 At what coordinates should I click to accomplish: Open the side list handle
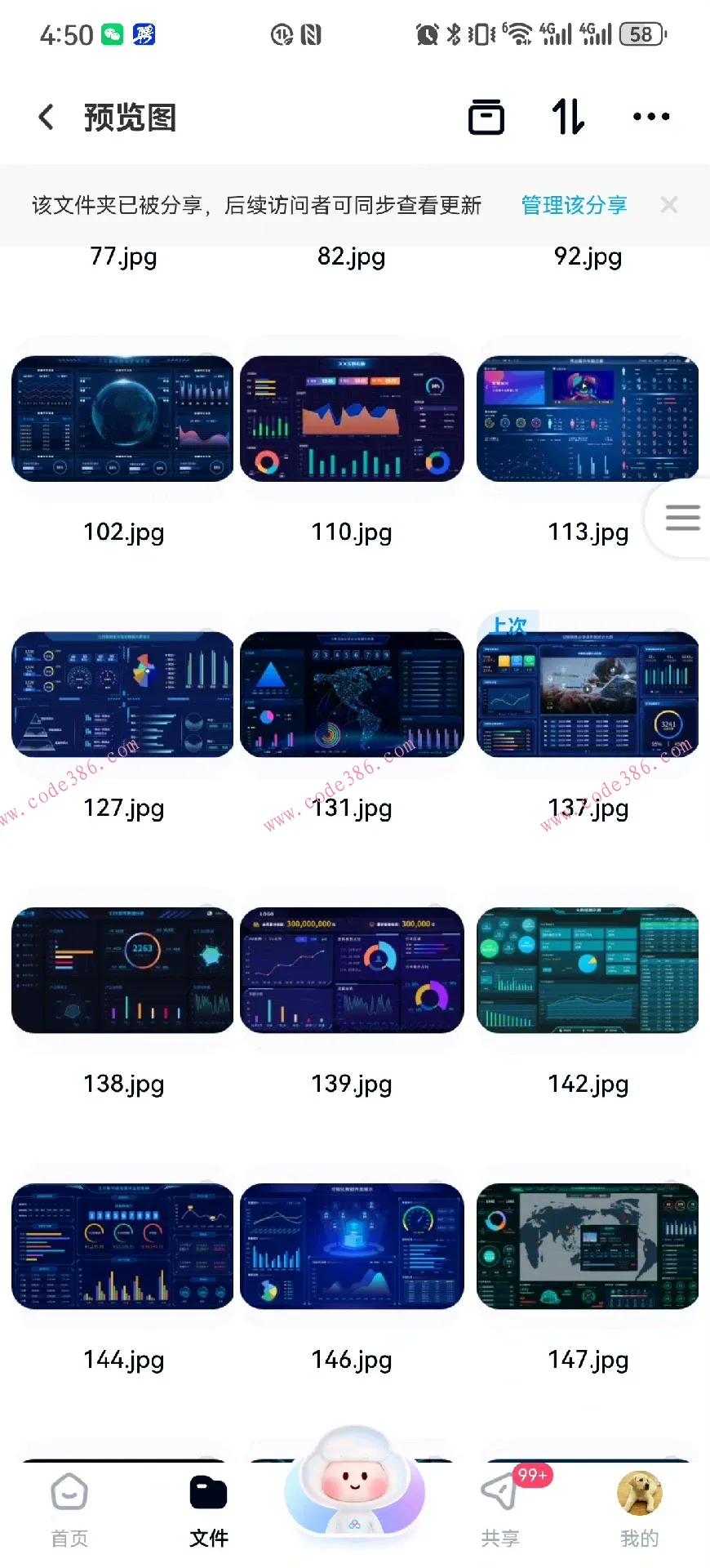[x=681, y=518]
